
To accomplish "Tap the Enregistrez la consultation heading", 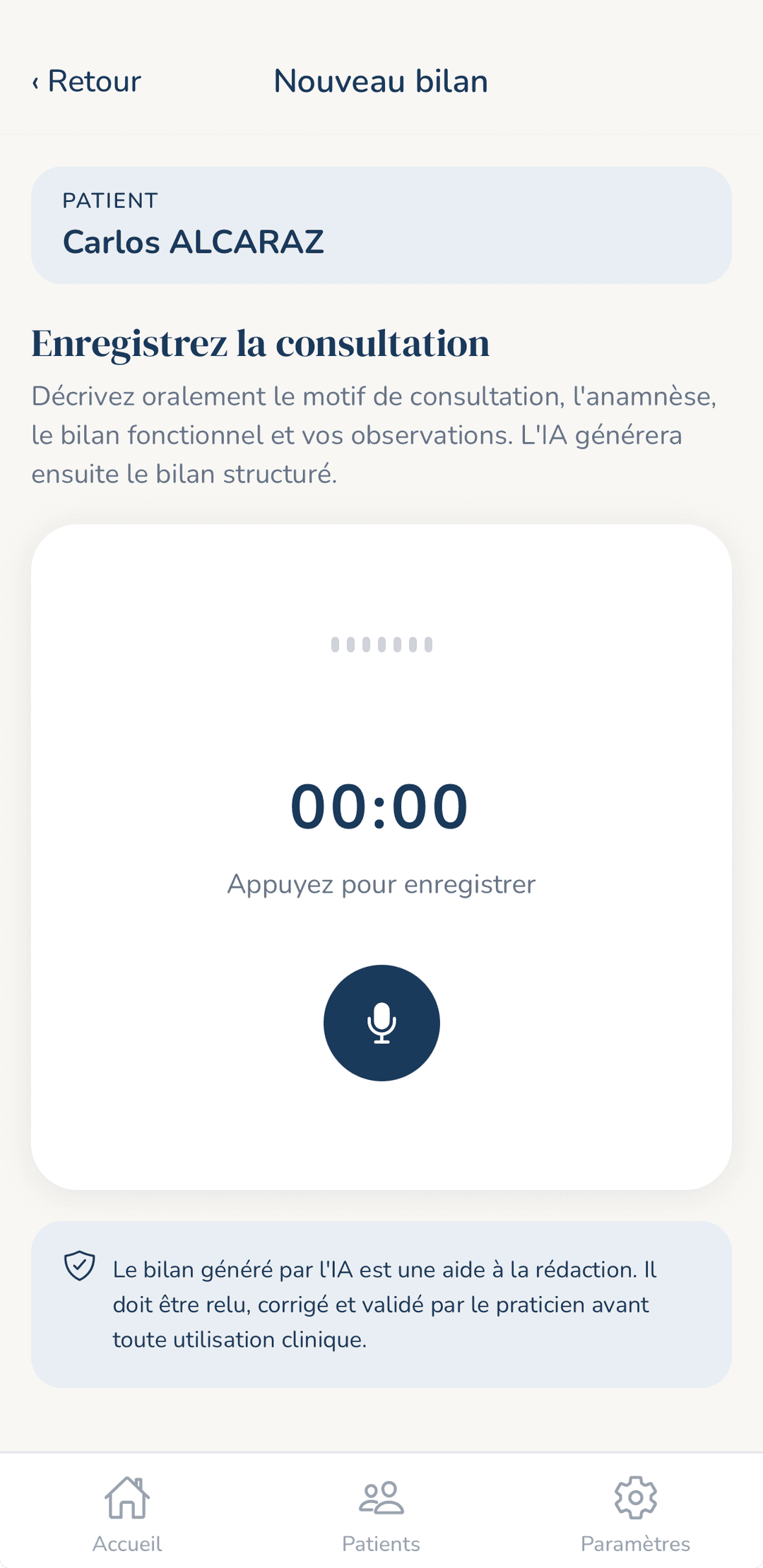I will click(x=261, y=344).
